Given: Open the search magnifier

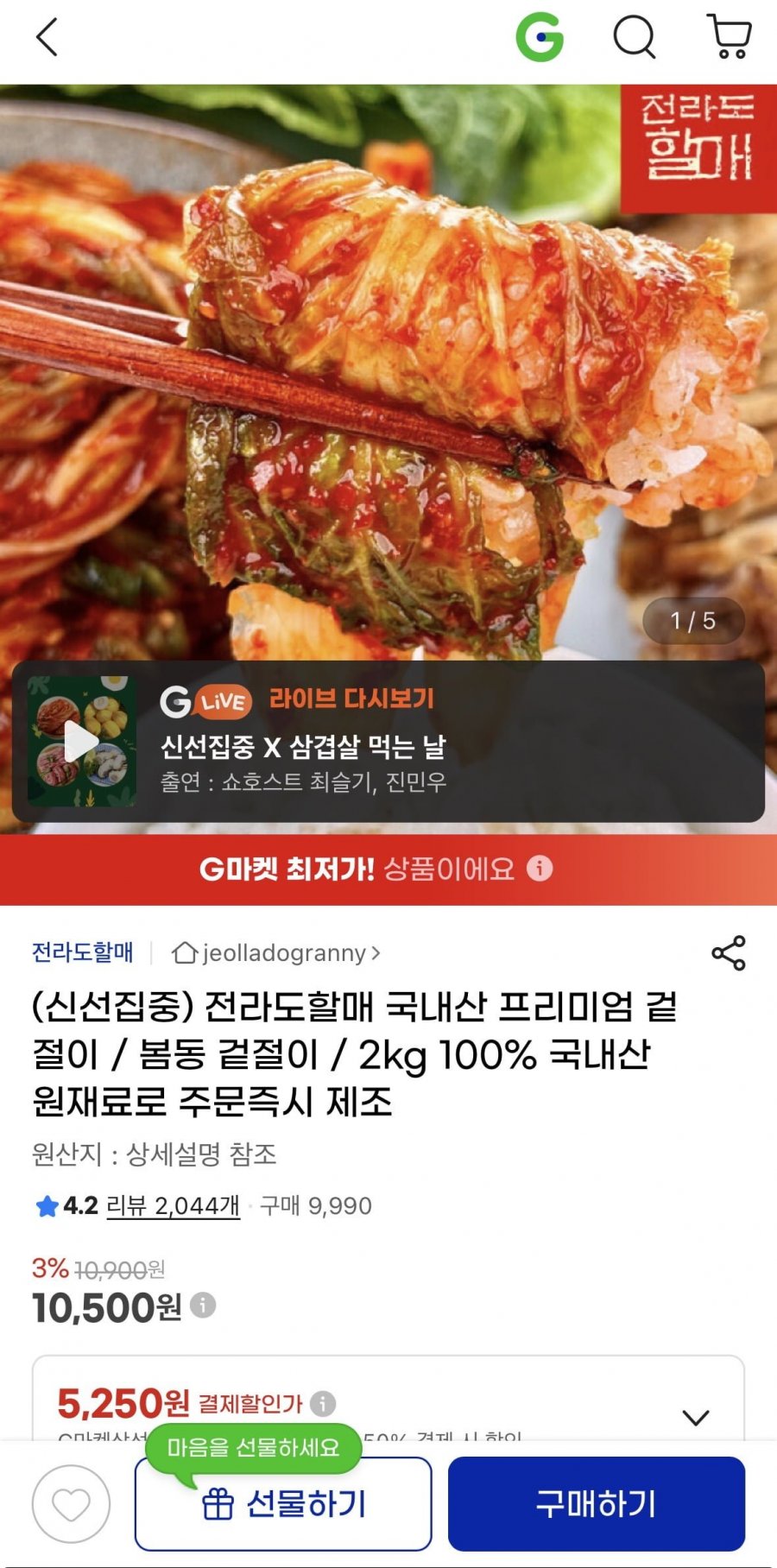Looking at the screenshot, I should tap(635, 37).
